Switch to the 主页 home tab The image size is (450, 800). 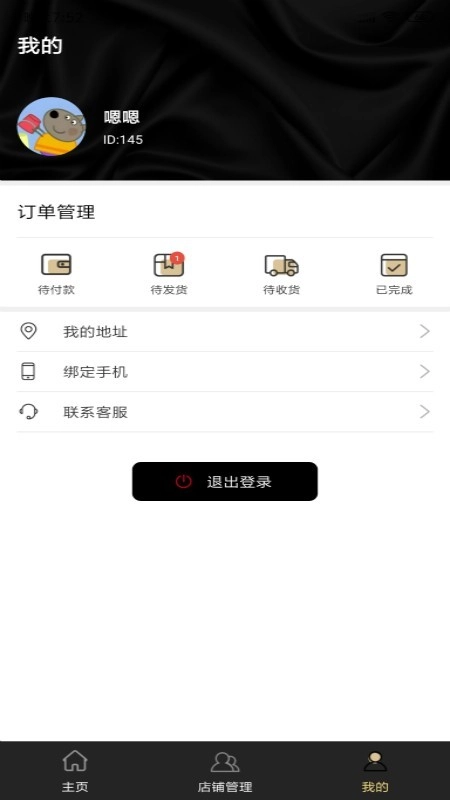(75, 771)
